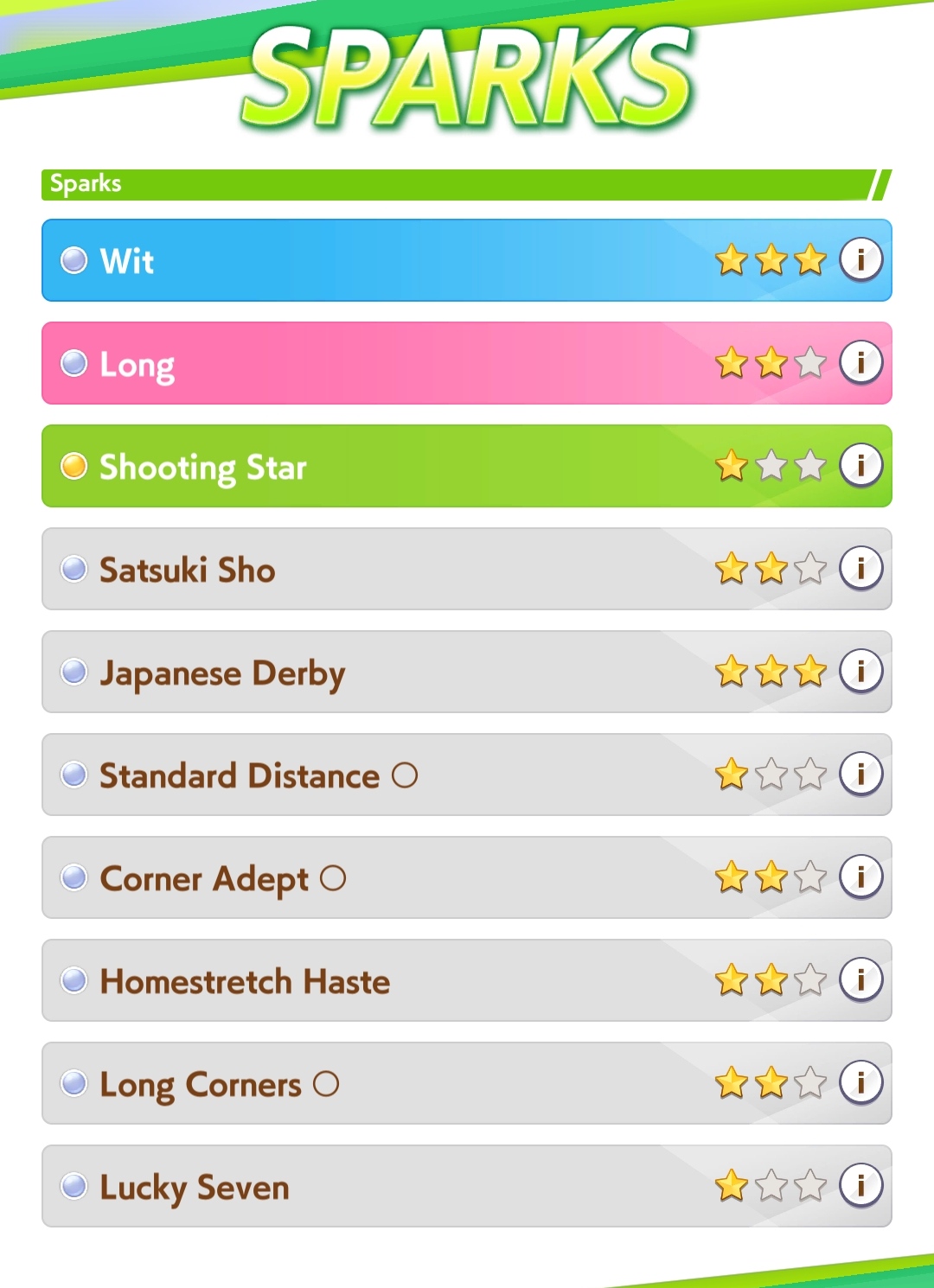Open Long Corners spark info
Screen dimensions: 934x1288
pyautogui.click(x=860, y=1082)
